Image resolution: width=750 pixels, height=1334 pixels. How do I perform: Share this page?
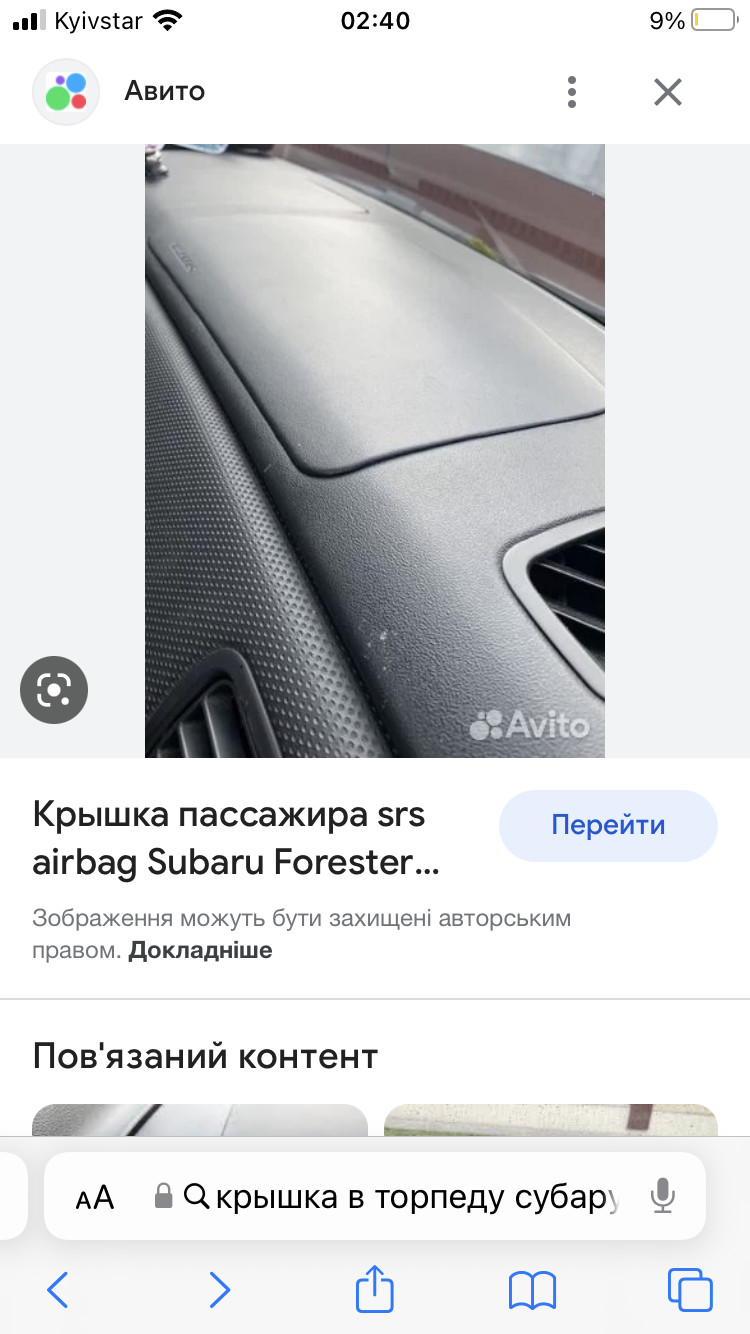point(375,1288)
